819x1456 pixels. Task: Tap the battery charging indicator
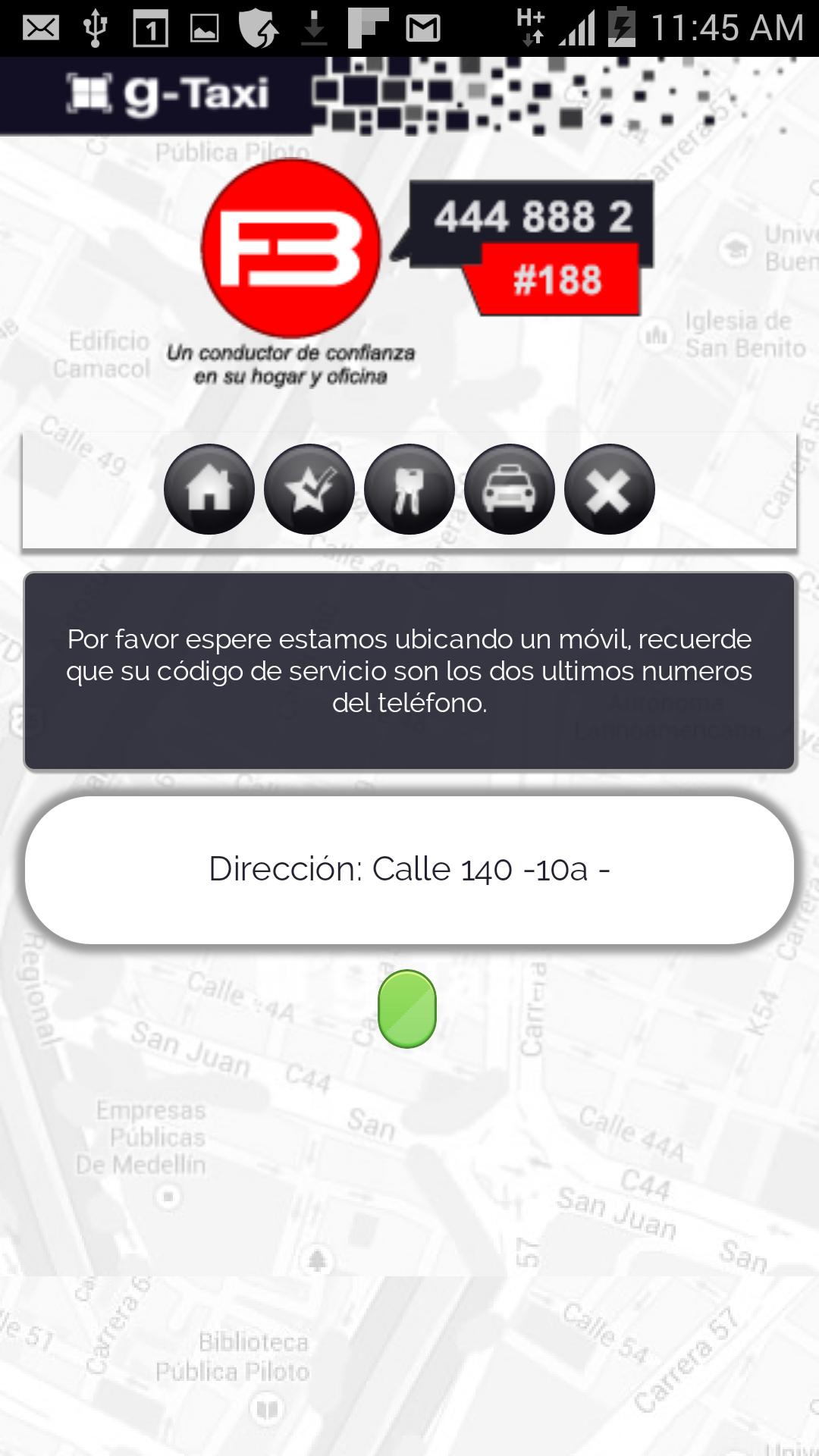click(623, 29)
